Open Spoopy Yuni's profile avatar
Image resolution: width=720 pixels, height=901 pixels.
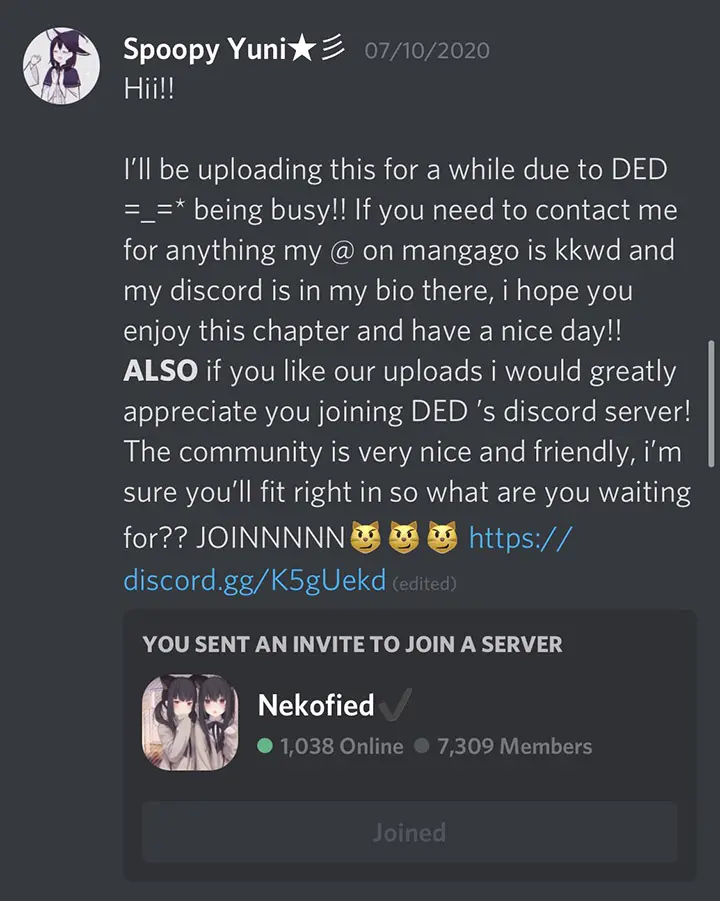[x=60, y=65]
